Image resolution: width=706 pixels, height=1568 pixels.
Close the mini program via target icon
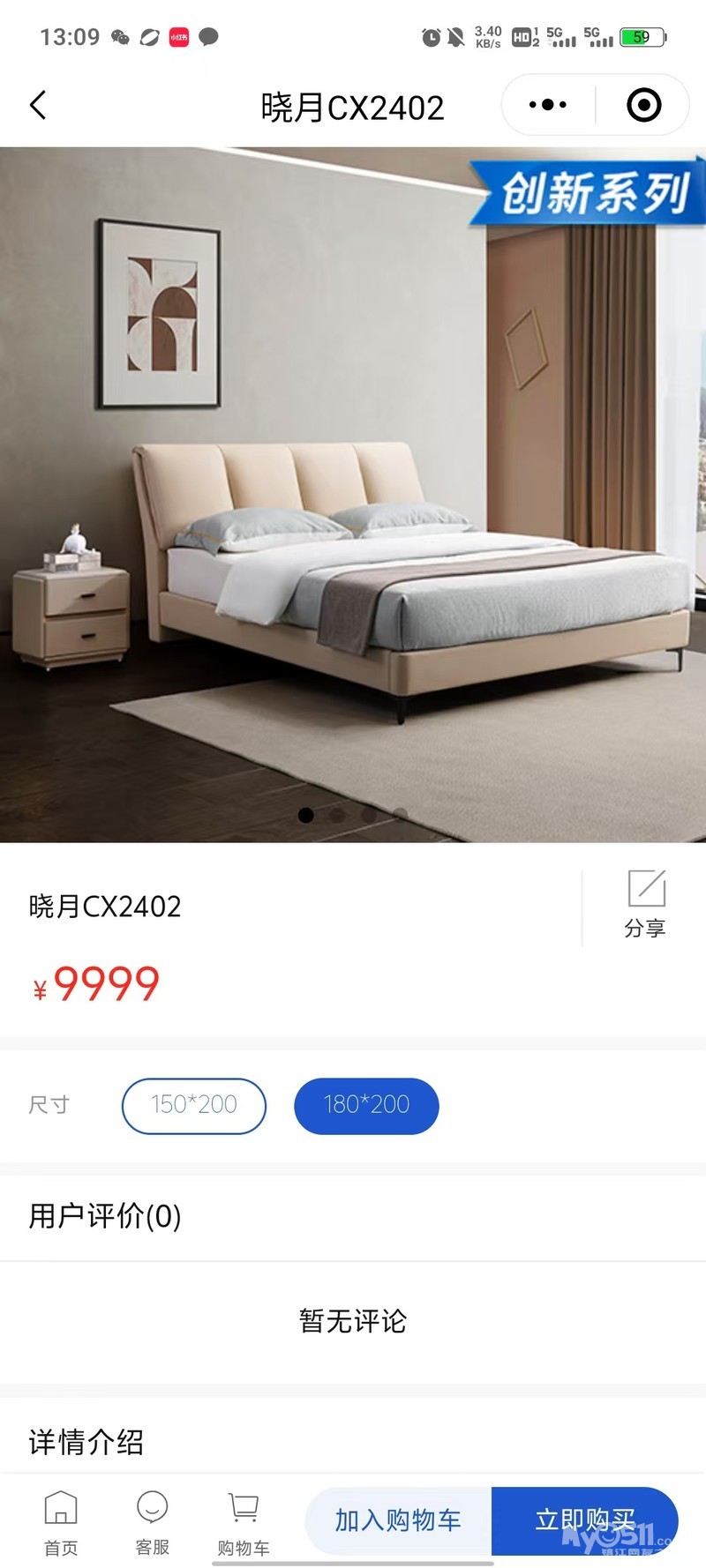click(643, 105)
